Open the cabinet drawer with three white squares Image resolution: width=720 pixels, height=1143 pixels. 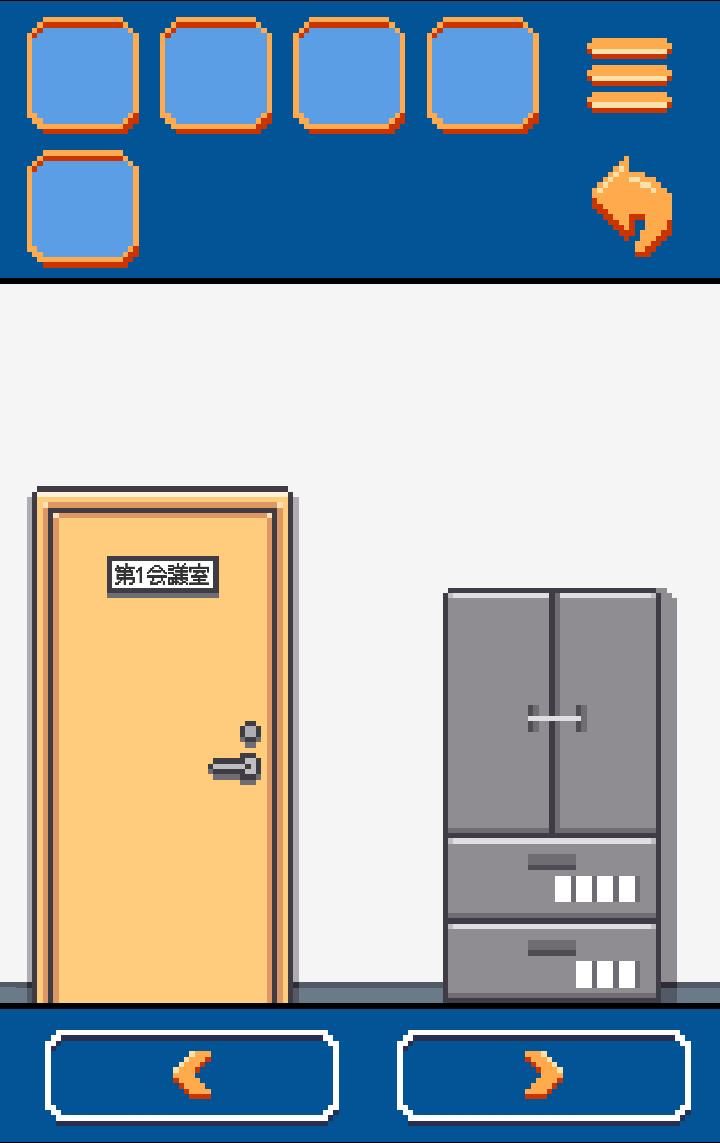(552, 961)
